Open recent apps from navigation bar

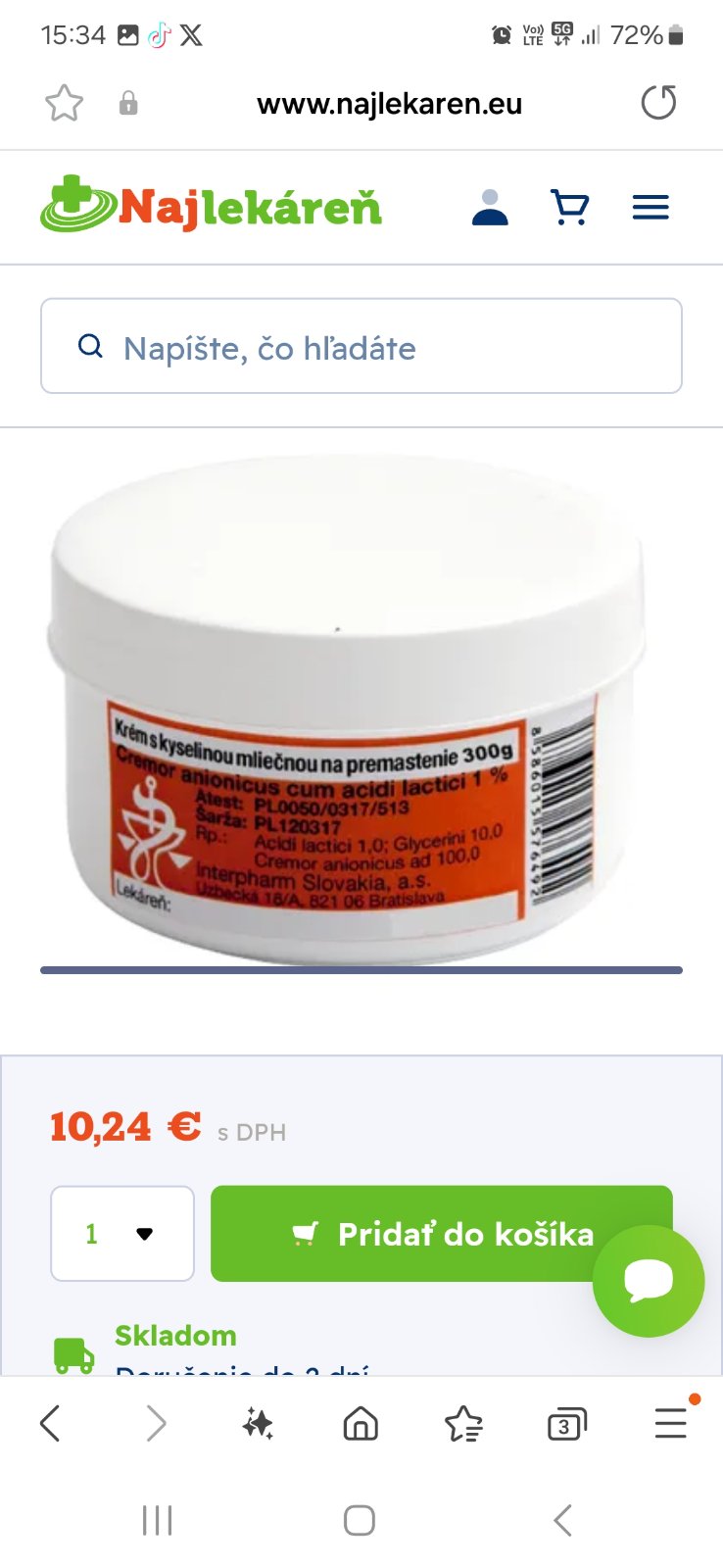(157, 1520)
